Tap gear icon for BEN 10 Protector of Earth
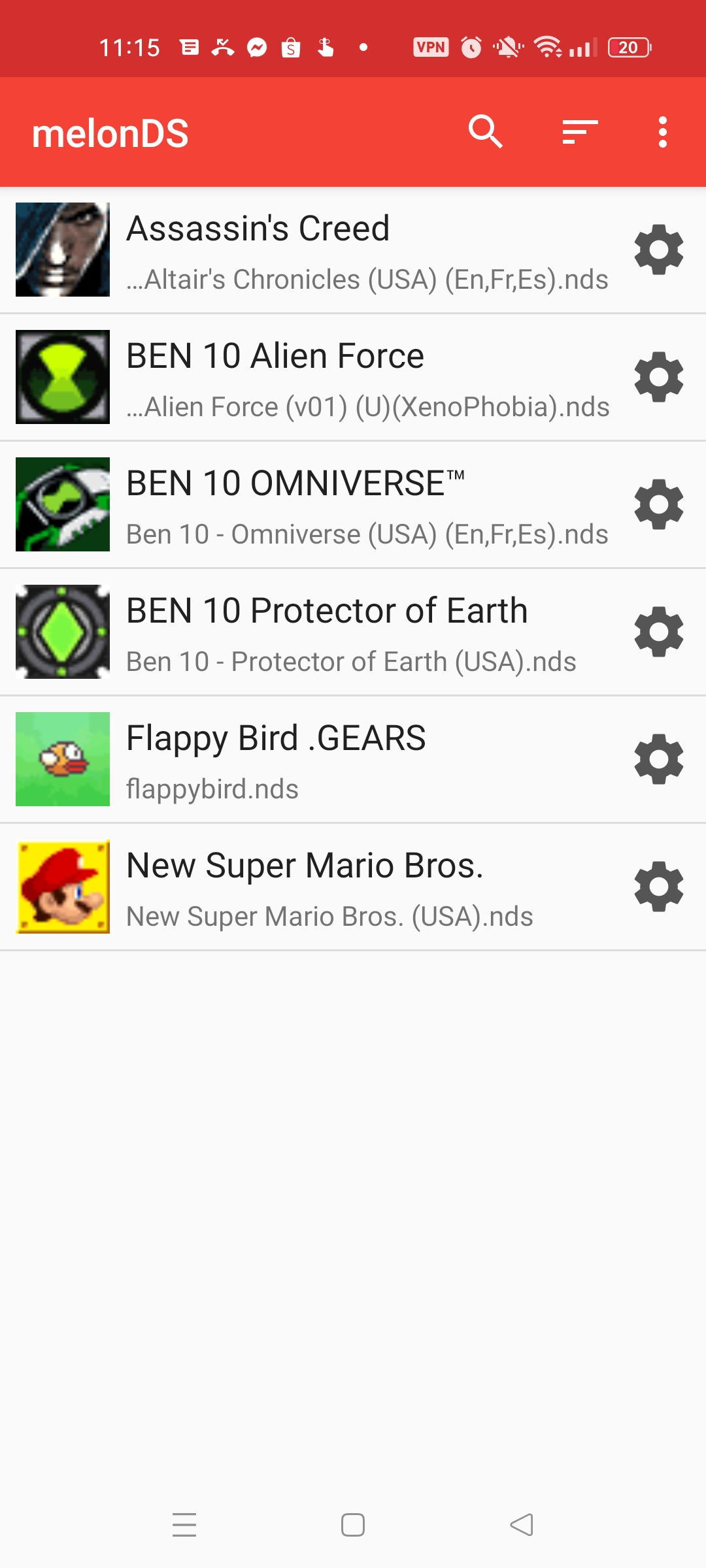 pos(658,632)
